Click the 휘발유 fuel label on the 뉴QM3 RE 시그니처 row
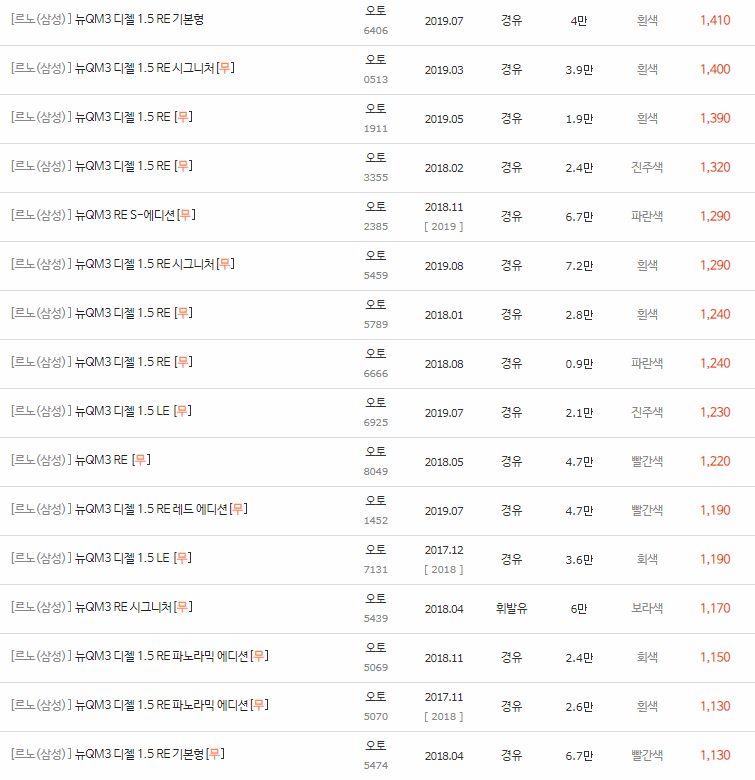 514,608
